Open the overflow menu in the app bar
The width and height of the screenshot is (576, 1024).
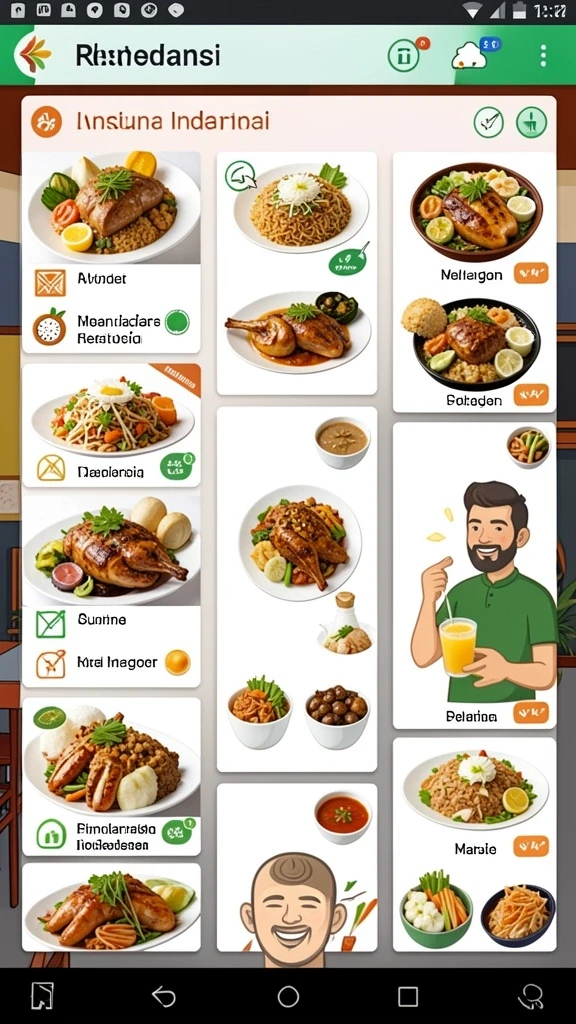[x=543, y=56]
